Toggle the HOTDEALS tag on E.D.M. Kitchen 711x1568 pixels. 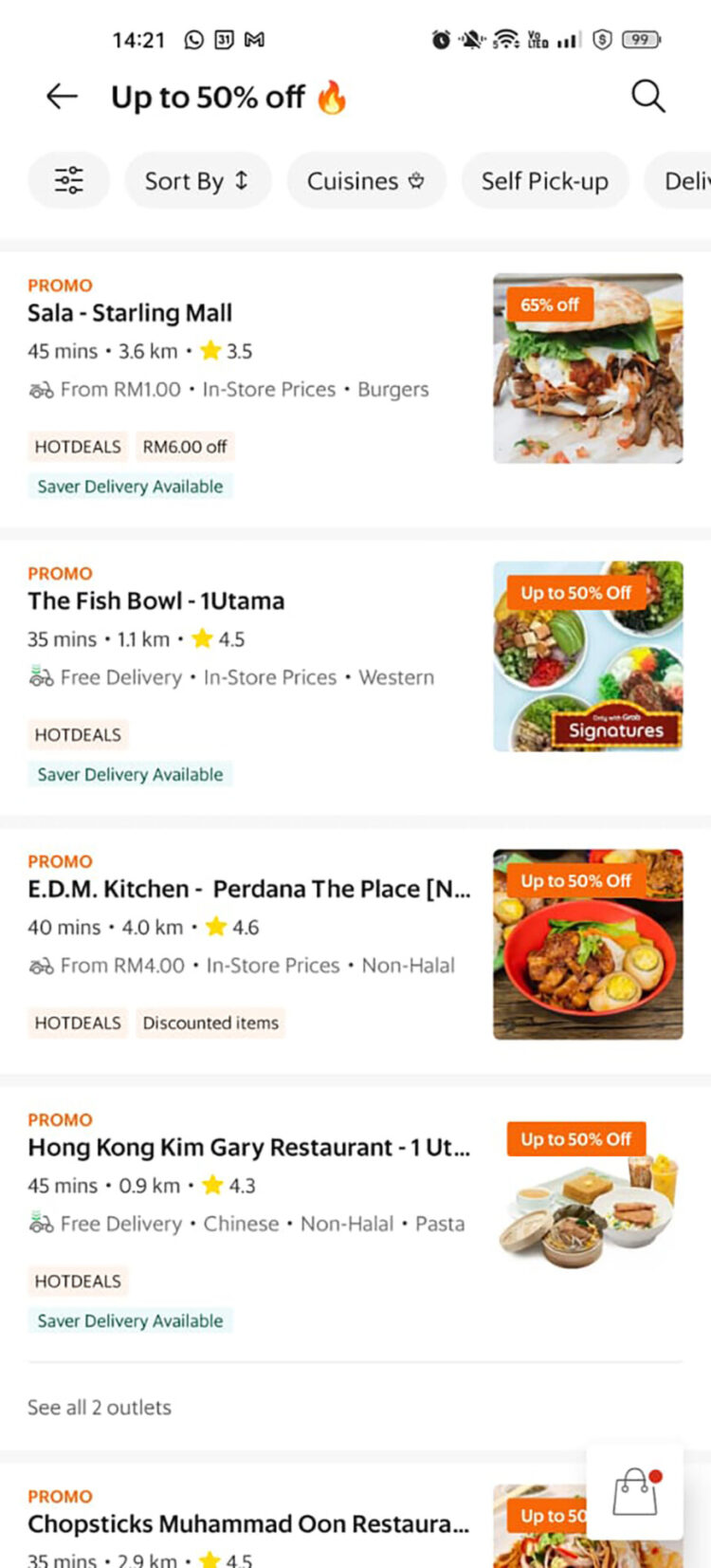(x=77, y=1023)
